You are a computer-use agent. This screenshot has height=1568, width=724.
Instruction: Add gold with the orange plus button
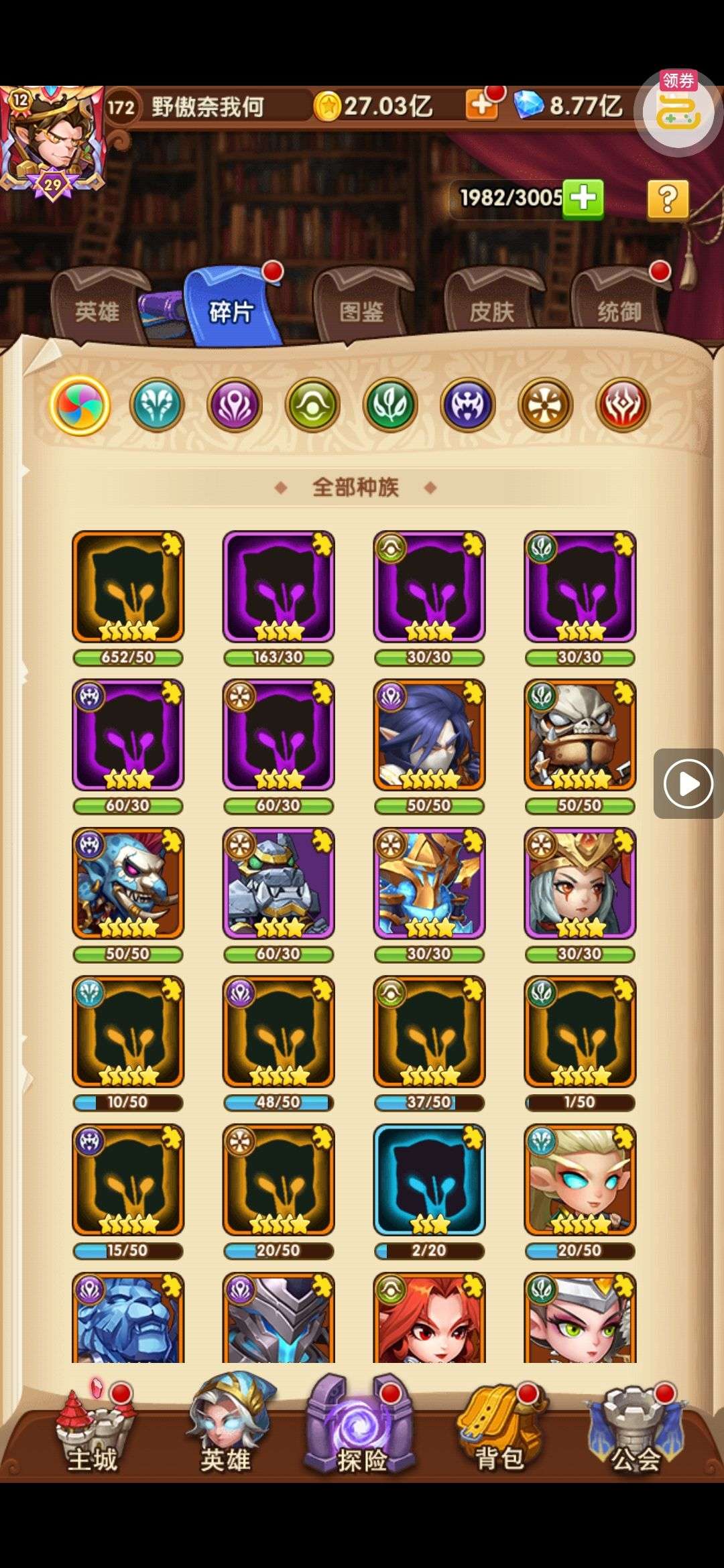481,106
